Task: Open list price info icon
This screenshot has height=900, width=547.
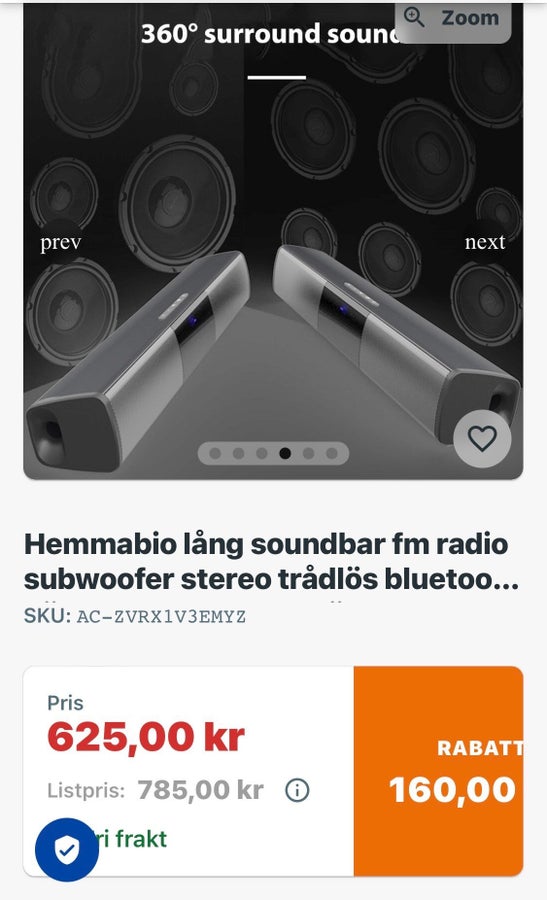Action: (297, 790)
